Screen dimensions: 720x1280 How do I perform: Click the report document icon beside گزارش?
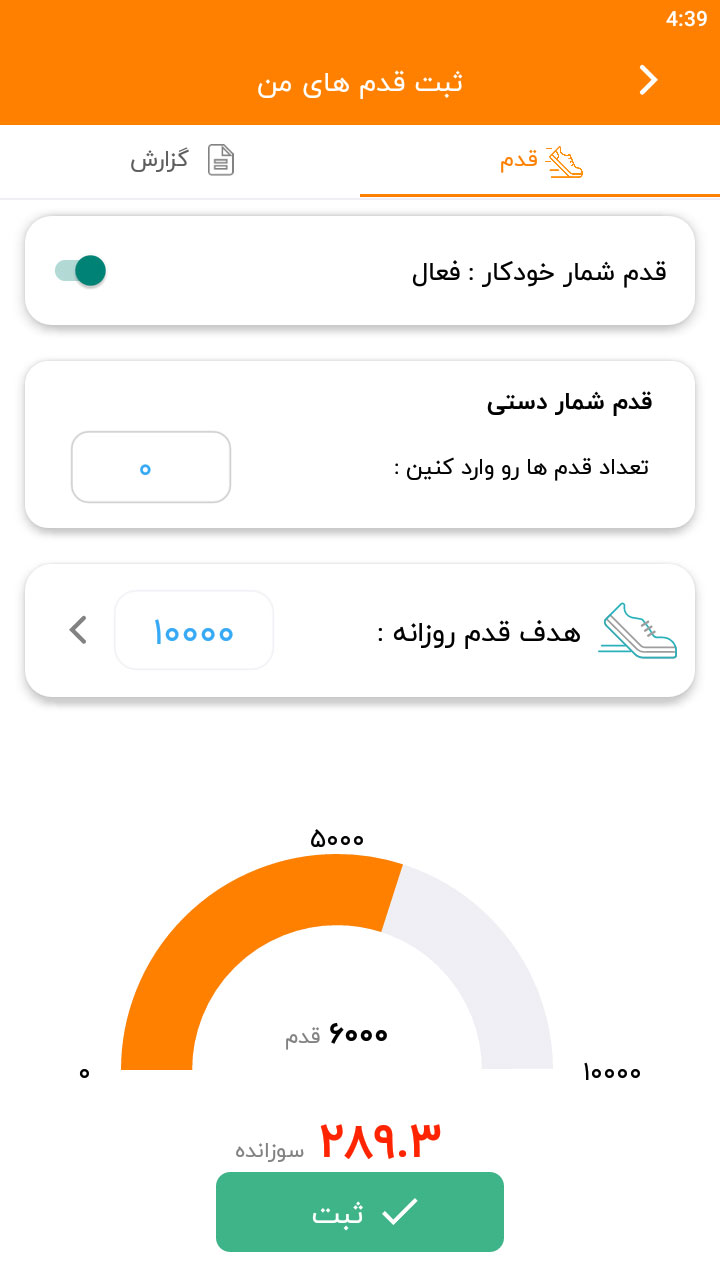[221, 160]
